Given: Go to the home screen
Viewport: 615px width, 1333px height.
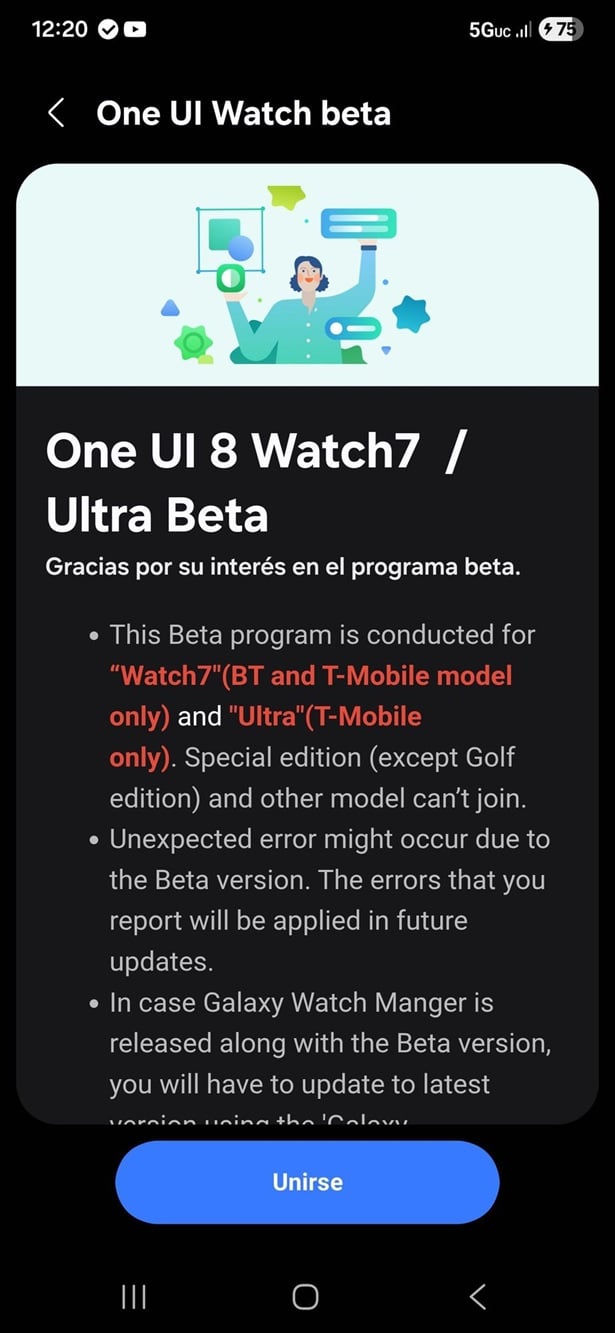Looking at the screenshot, I should pos(306,1297).
